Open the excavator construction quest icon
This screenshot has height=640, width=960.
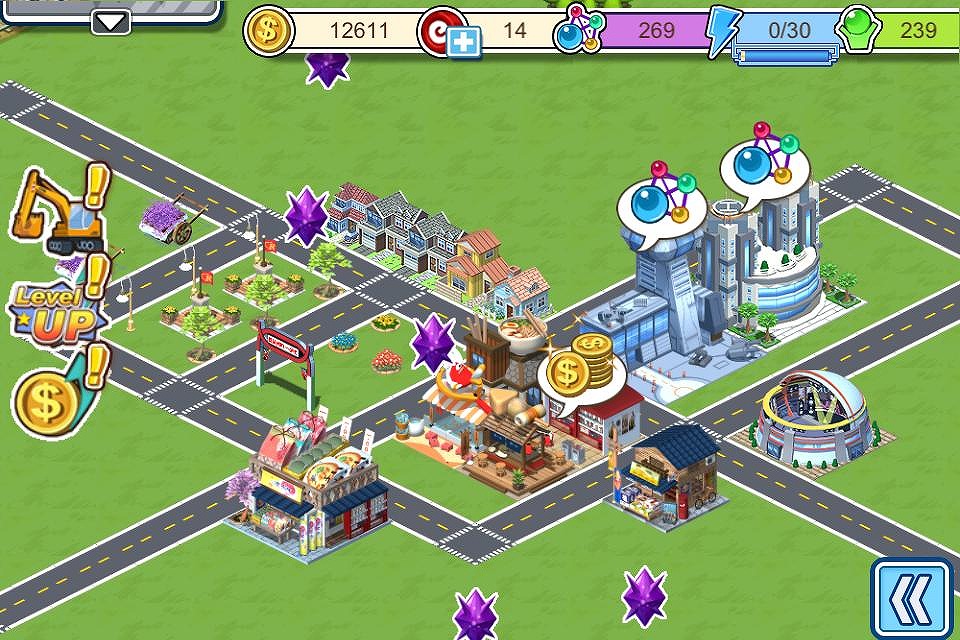click(62, 212)
